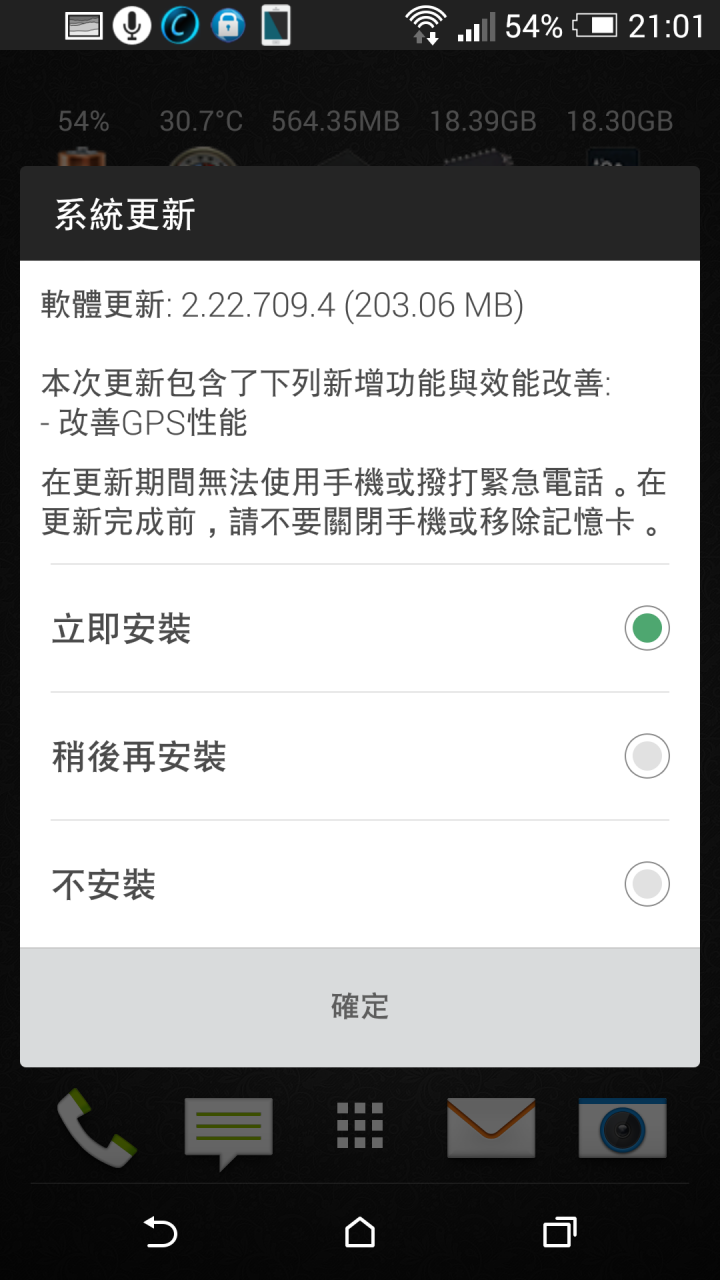Select the 立即安裝 radio button
Viewport: 720px width, 1280px height.
[646, 628]
